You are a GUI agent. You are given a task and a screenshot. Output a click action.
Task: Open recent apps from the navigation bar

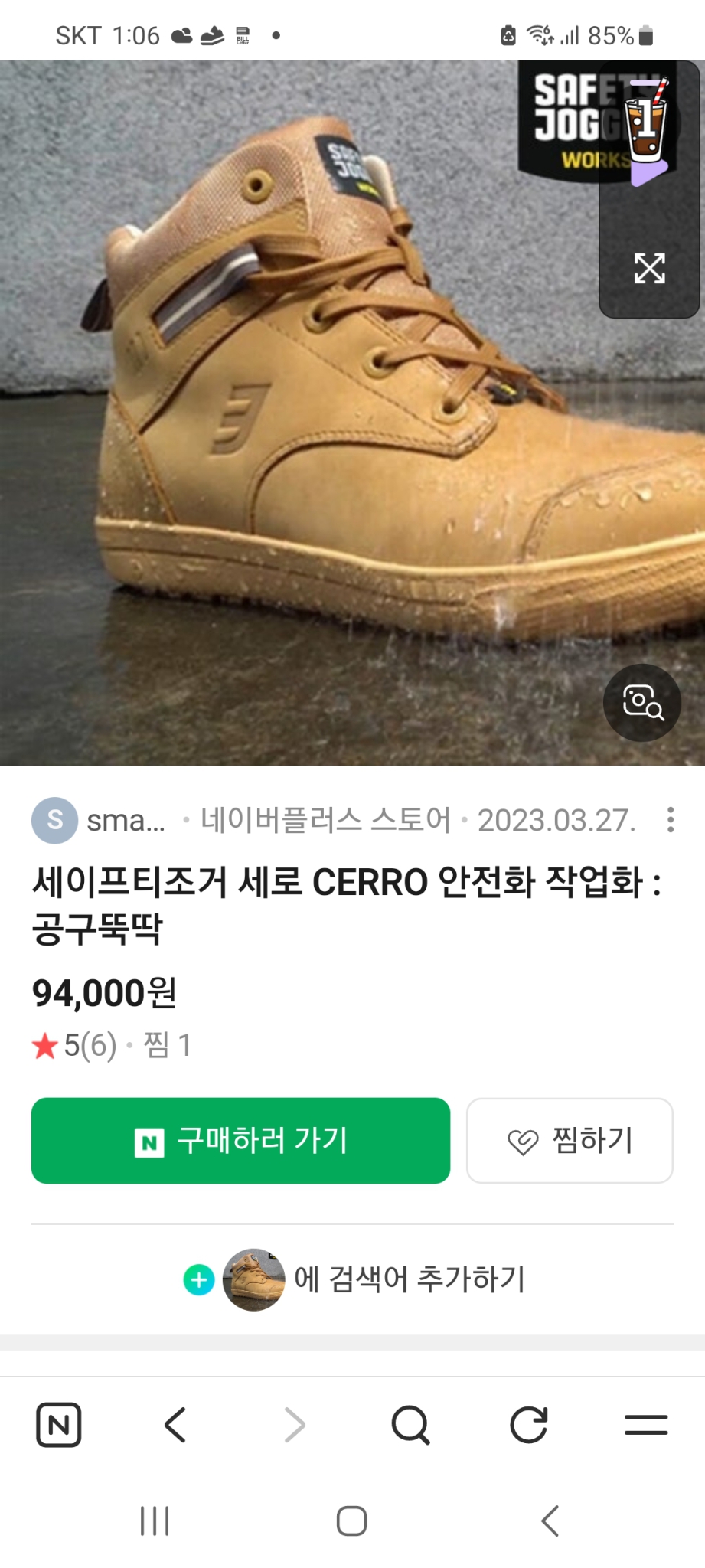[155, 1522]
